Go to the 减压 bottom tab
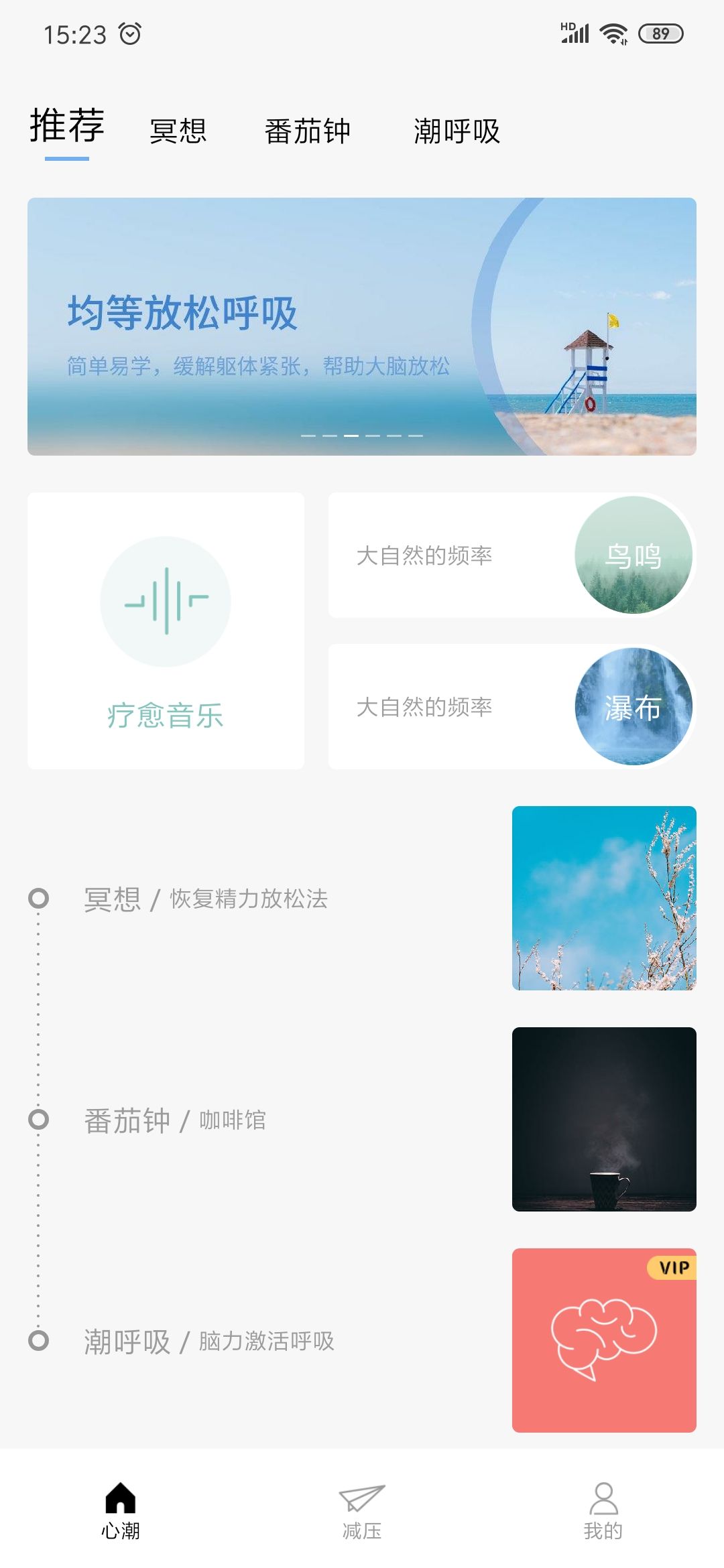 coord(362,1511)
